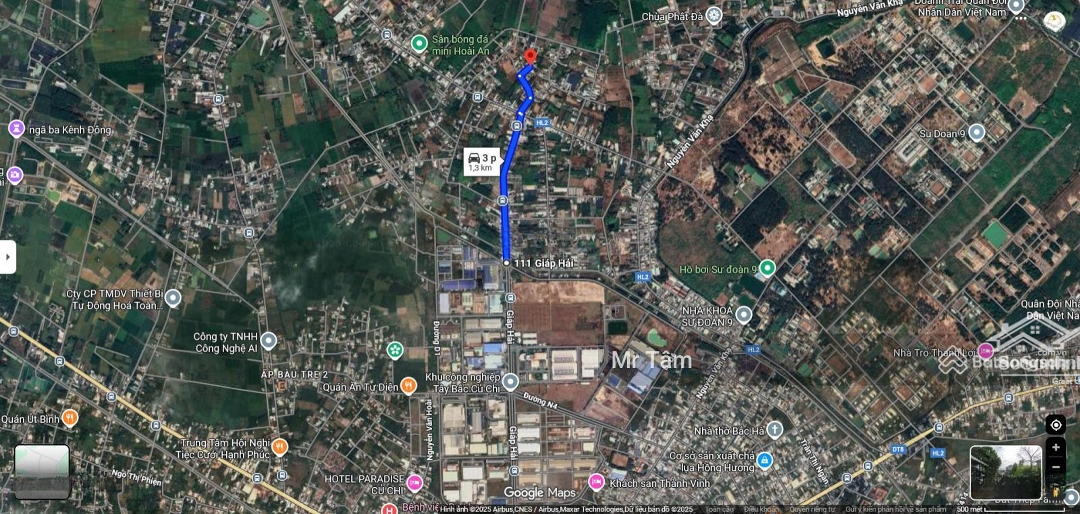Image resolution: width=1080 pixels, height=514 pixels.
Task: Expand the collapsed side panel arrow
Action: pos(7,257)
